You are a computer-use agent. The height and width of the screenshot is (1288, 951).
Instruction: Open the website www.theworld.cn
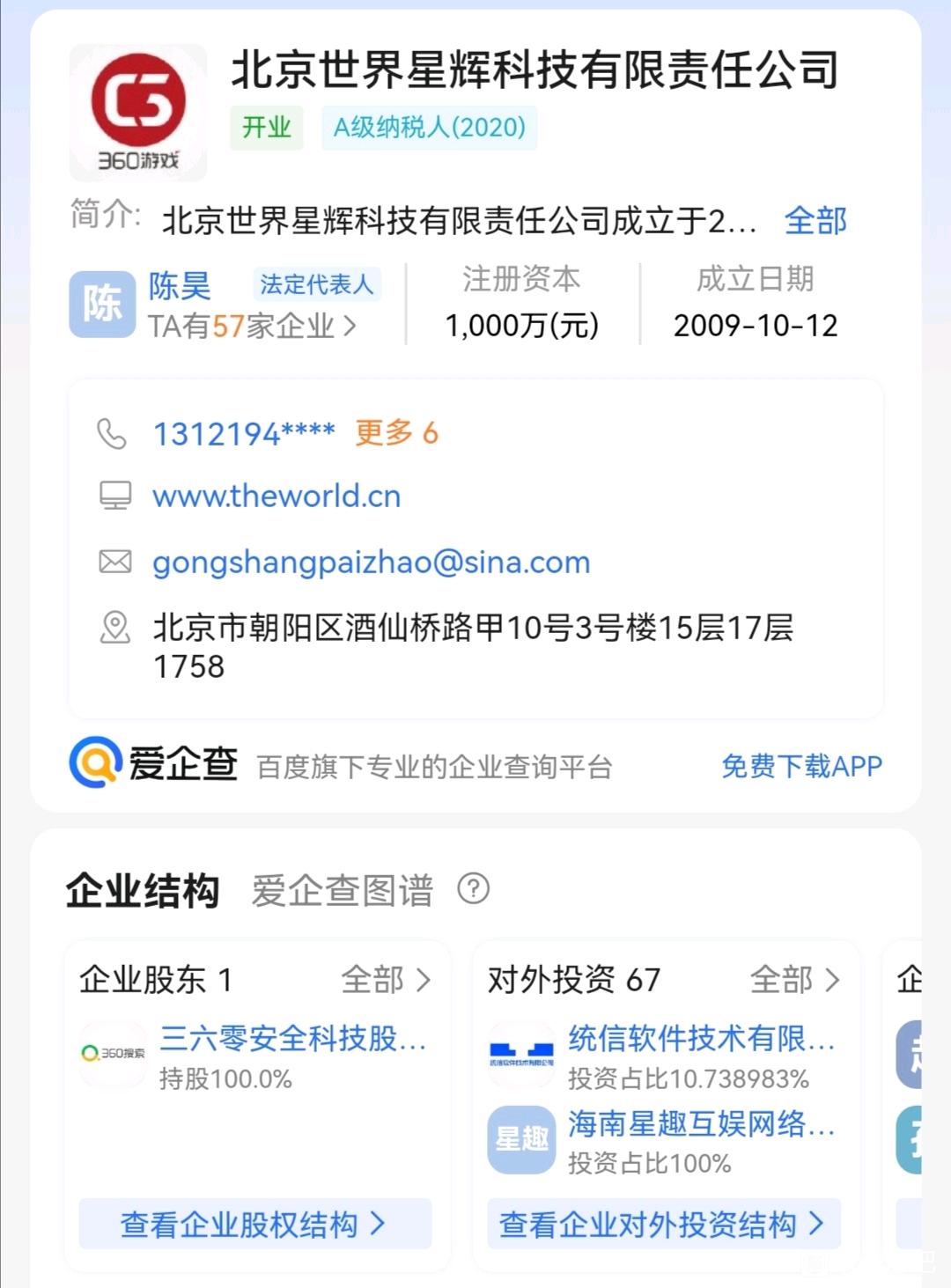point(276,497)
